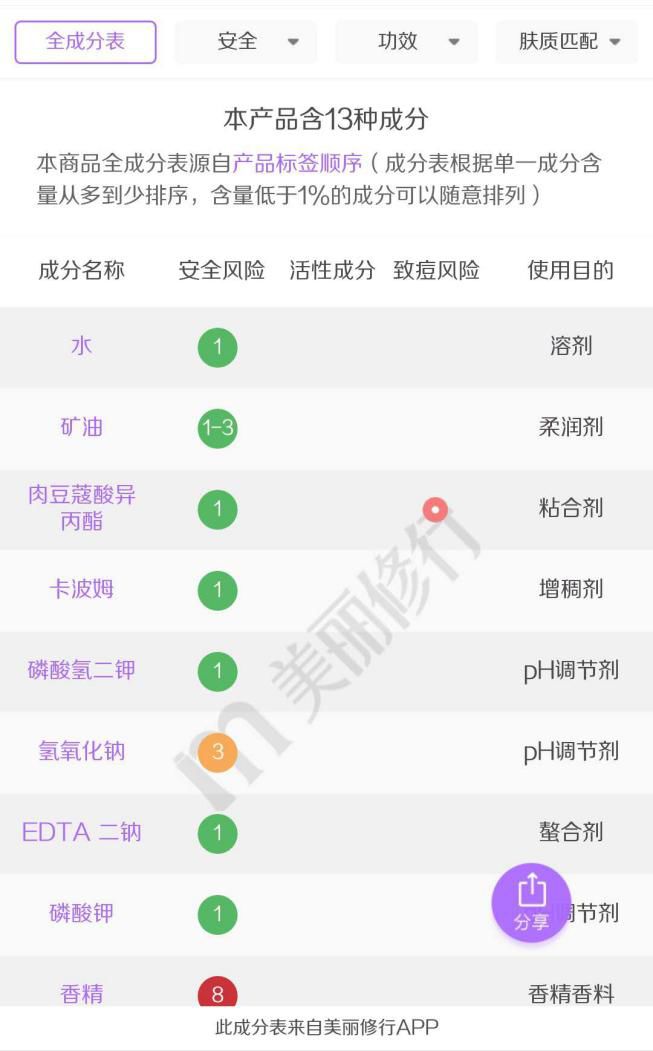
Task: Expand the 安全 dropdown
Action: click(x=246, y=42)
